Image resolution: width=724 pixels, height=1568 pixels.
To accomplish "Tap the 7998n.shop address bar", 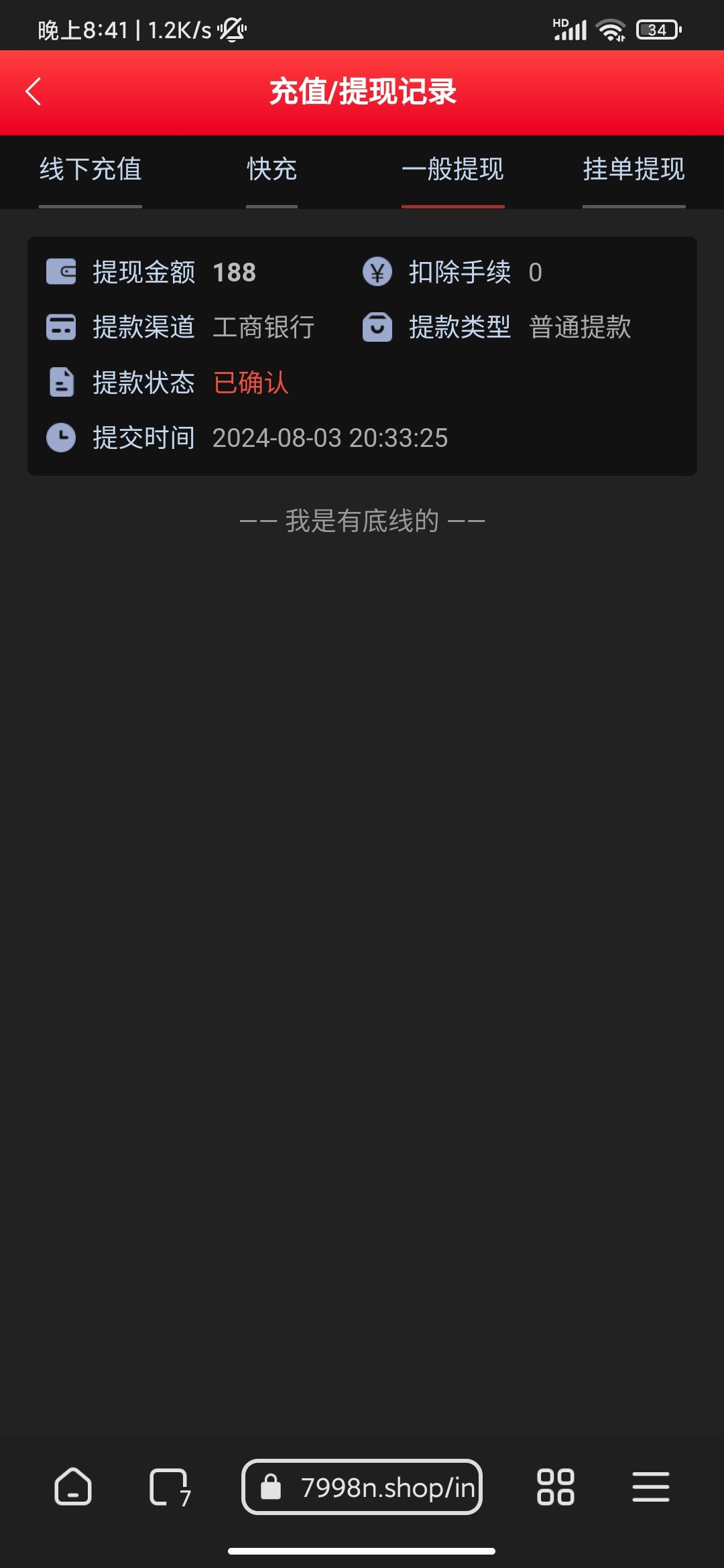I will point(362,1487).
